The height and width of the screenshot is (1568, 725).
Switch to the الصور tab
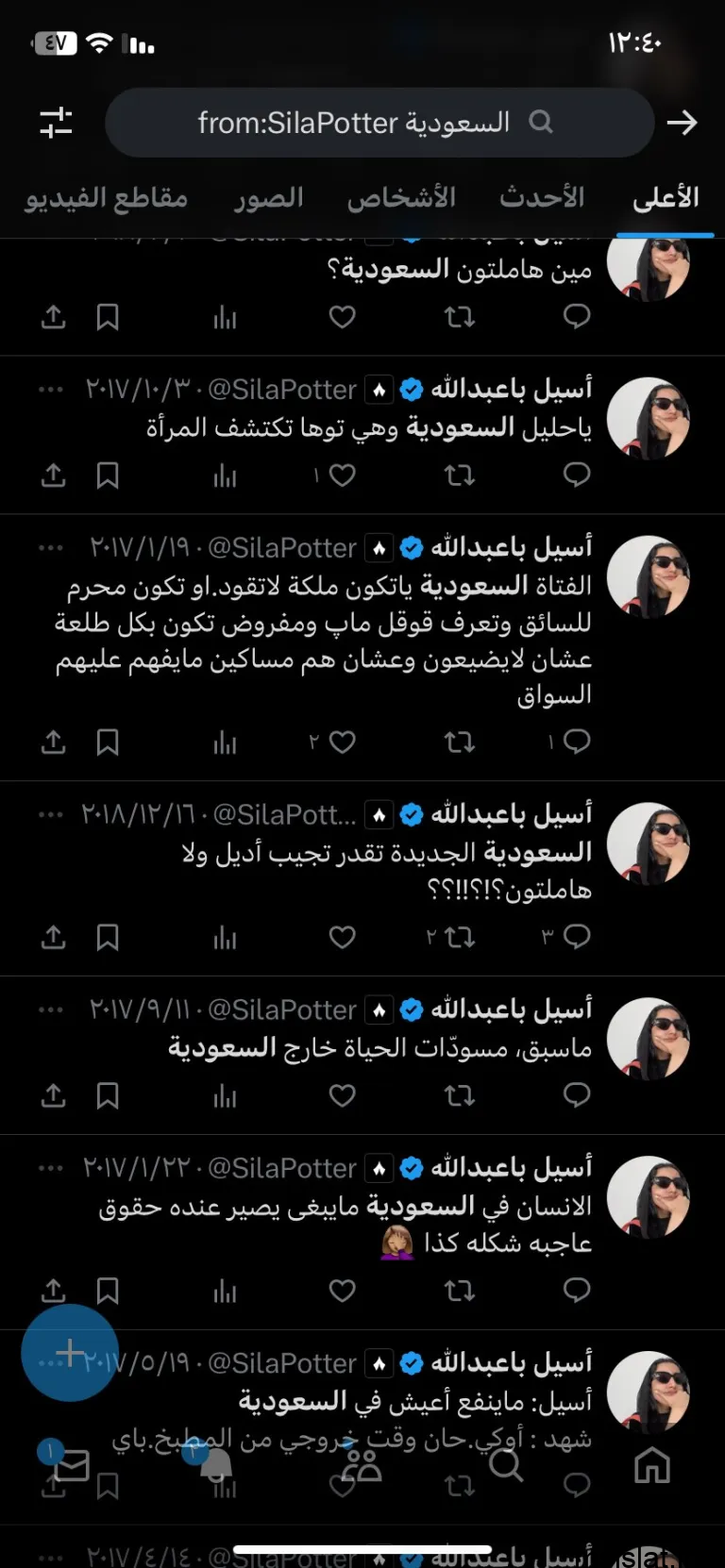pyautogui.click(x=269, y=198)
